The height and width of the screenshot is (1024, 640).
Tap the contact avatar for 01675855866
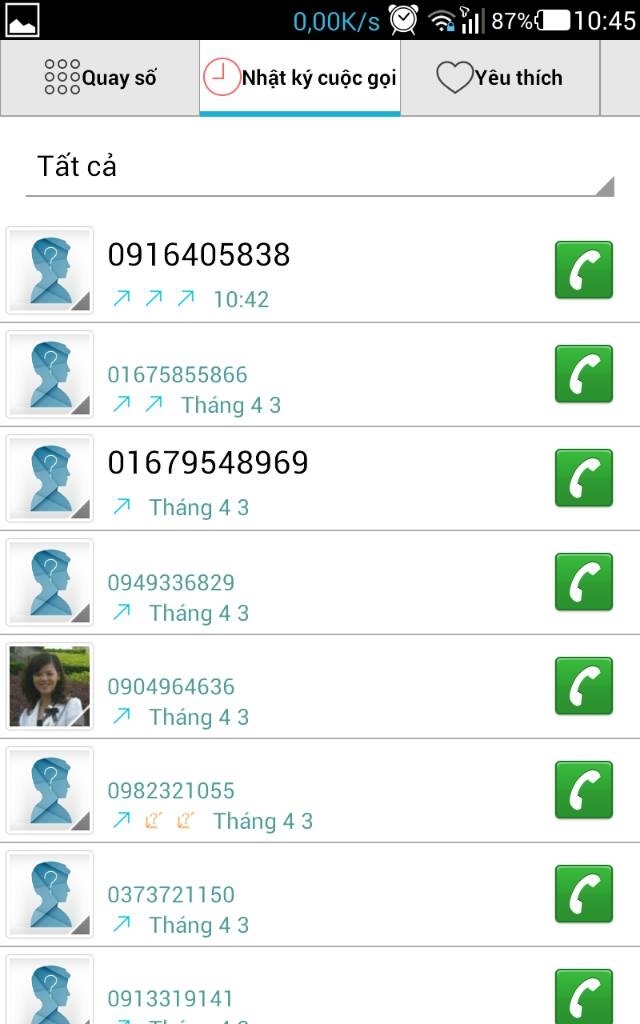click(x=50, y=374)
